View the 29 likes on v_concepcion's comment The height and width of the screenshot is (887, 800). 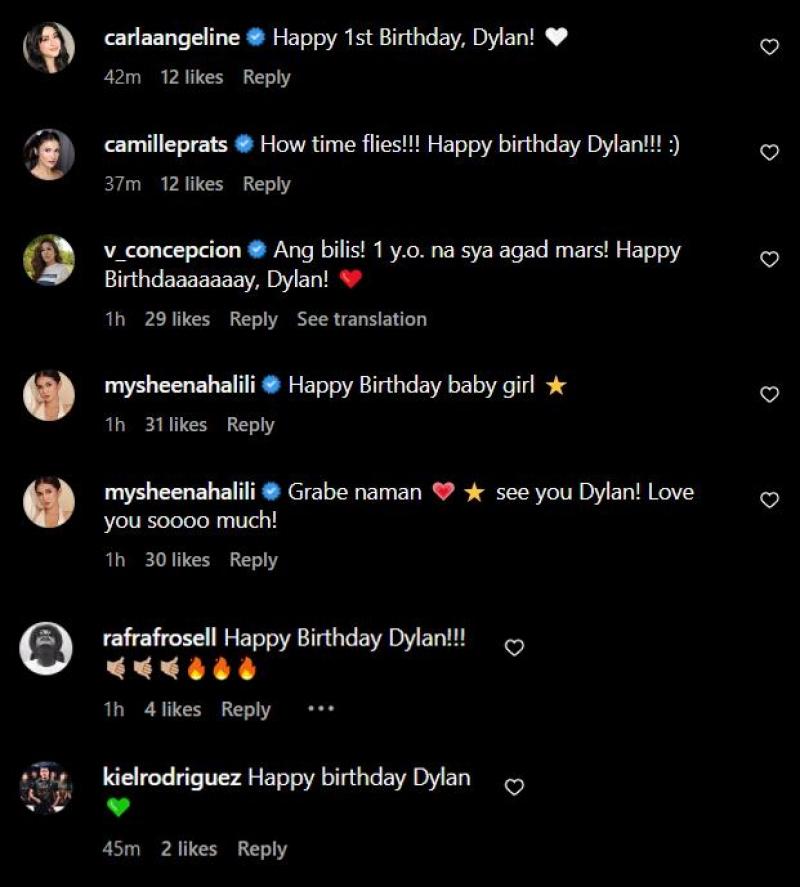tap(177, 319)
